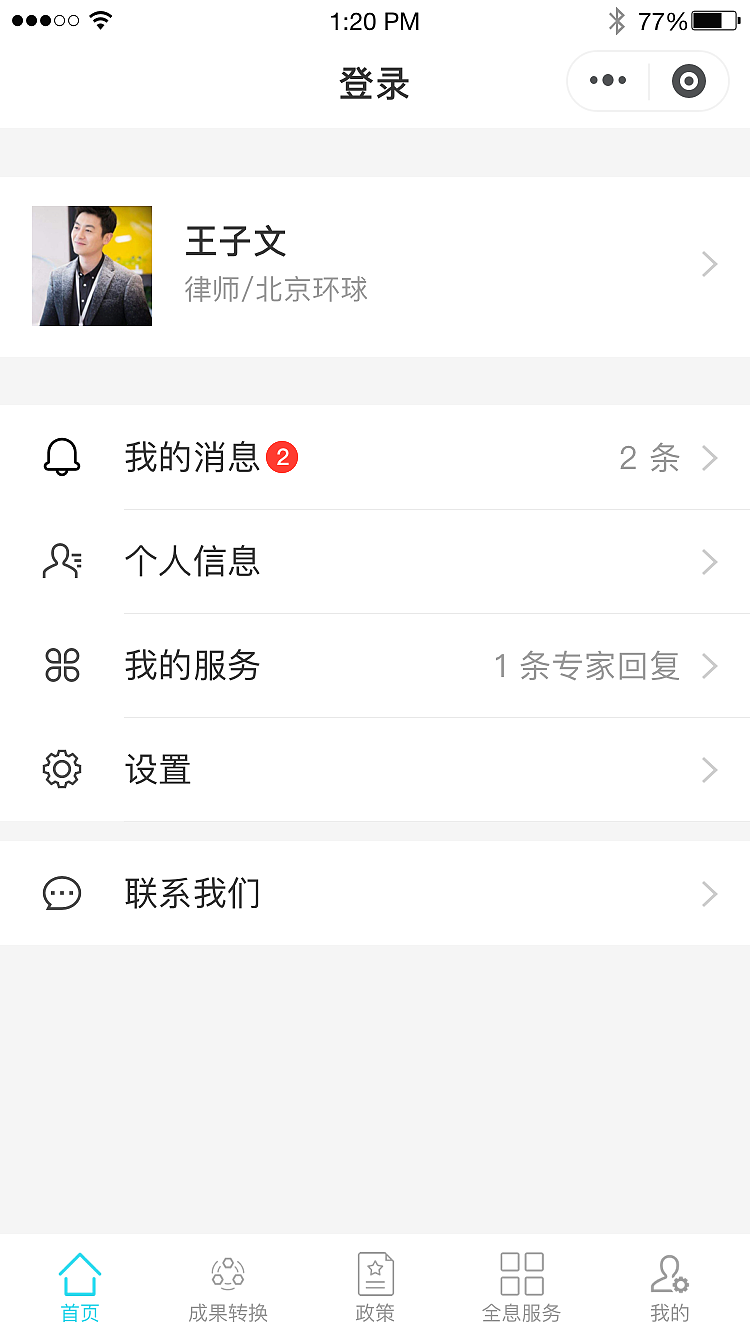The image size is (750, 1334).
Task: Select the 个人信息 person icon
Action: [x=62, y=562]
